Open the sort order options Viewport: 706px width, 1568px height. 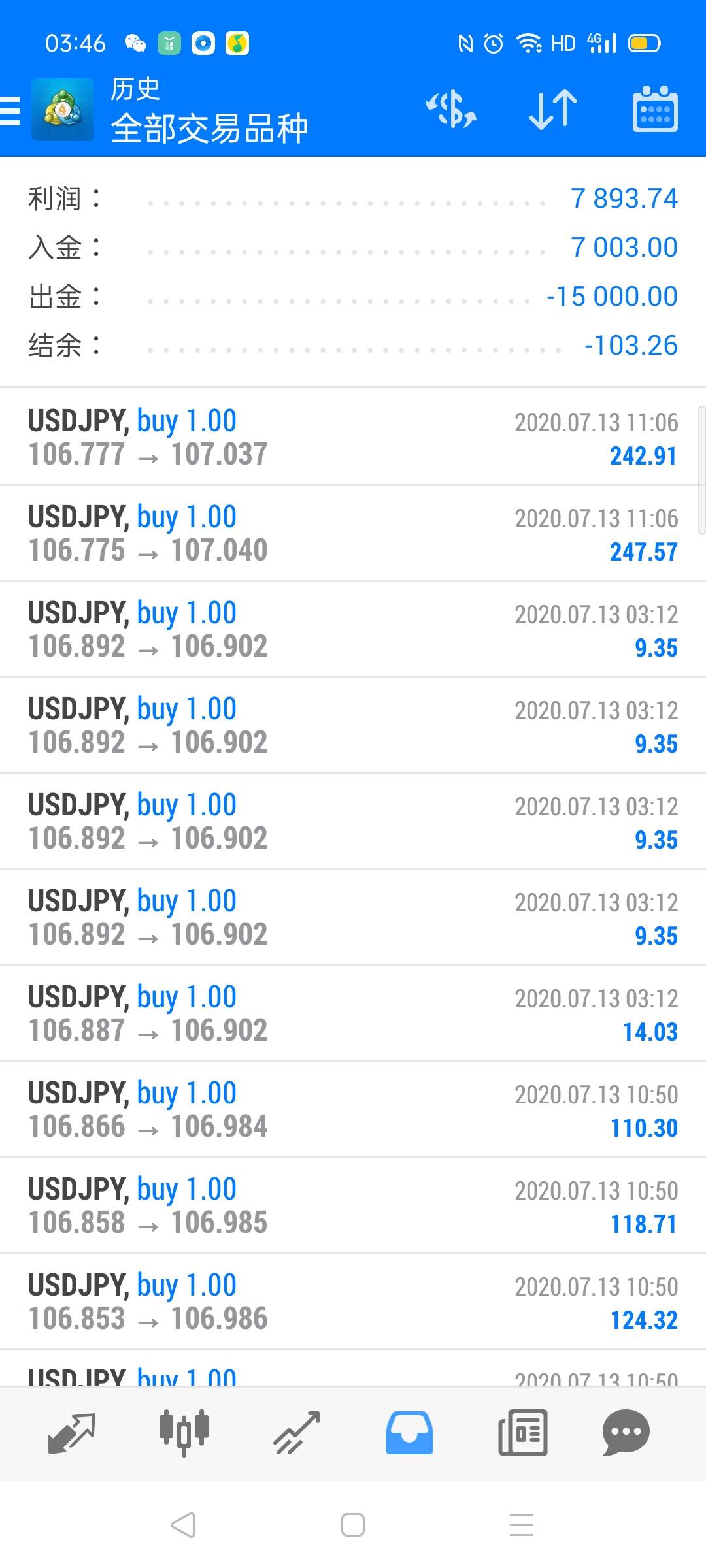[x=553, y=109]
